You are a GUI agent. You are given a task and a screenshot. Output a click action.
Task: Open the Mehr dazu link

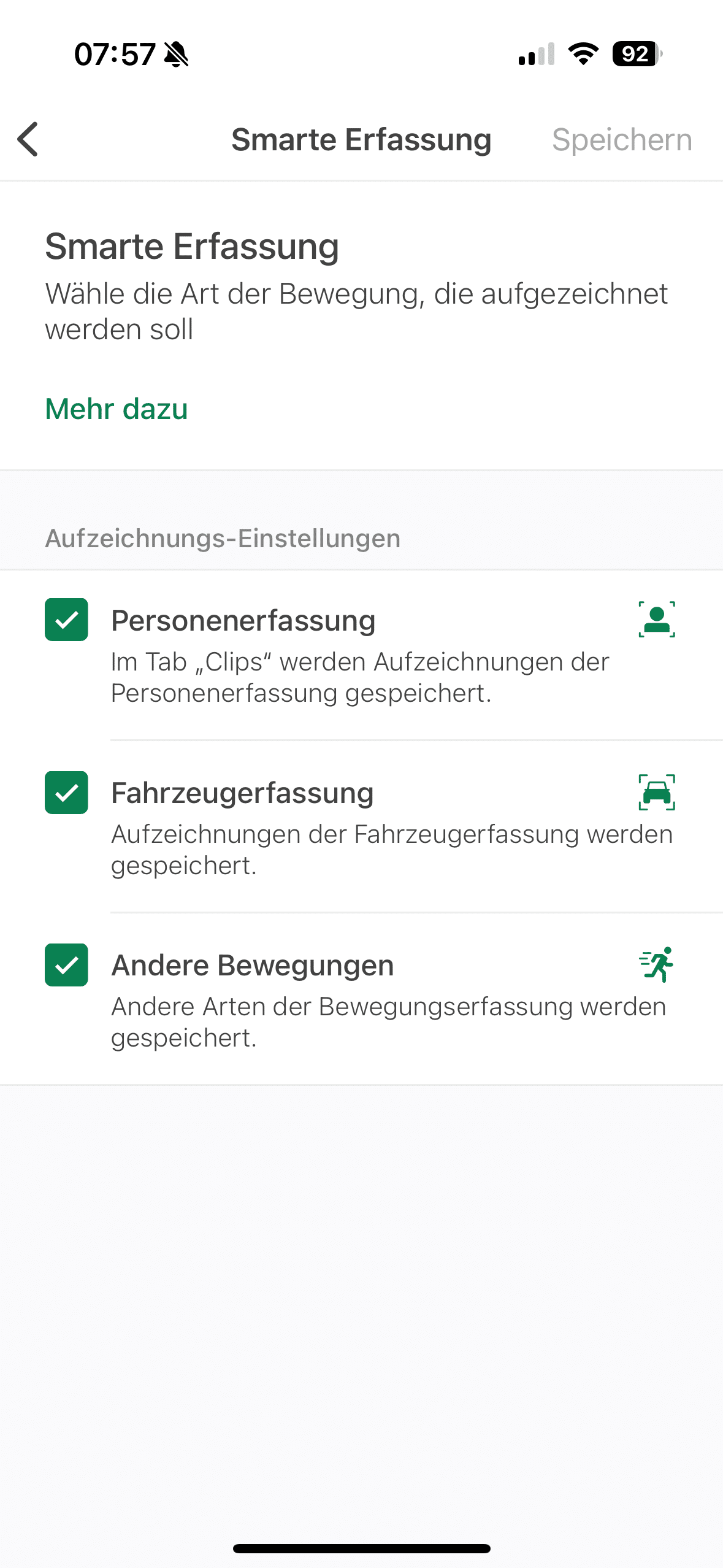pyautogui.click(x=117, y=409)
